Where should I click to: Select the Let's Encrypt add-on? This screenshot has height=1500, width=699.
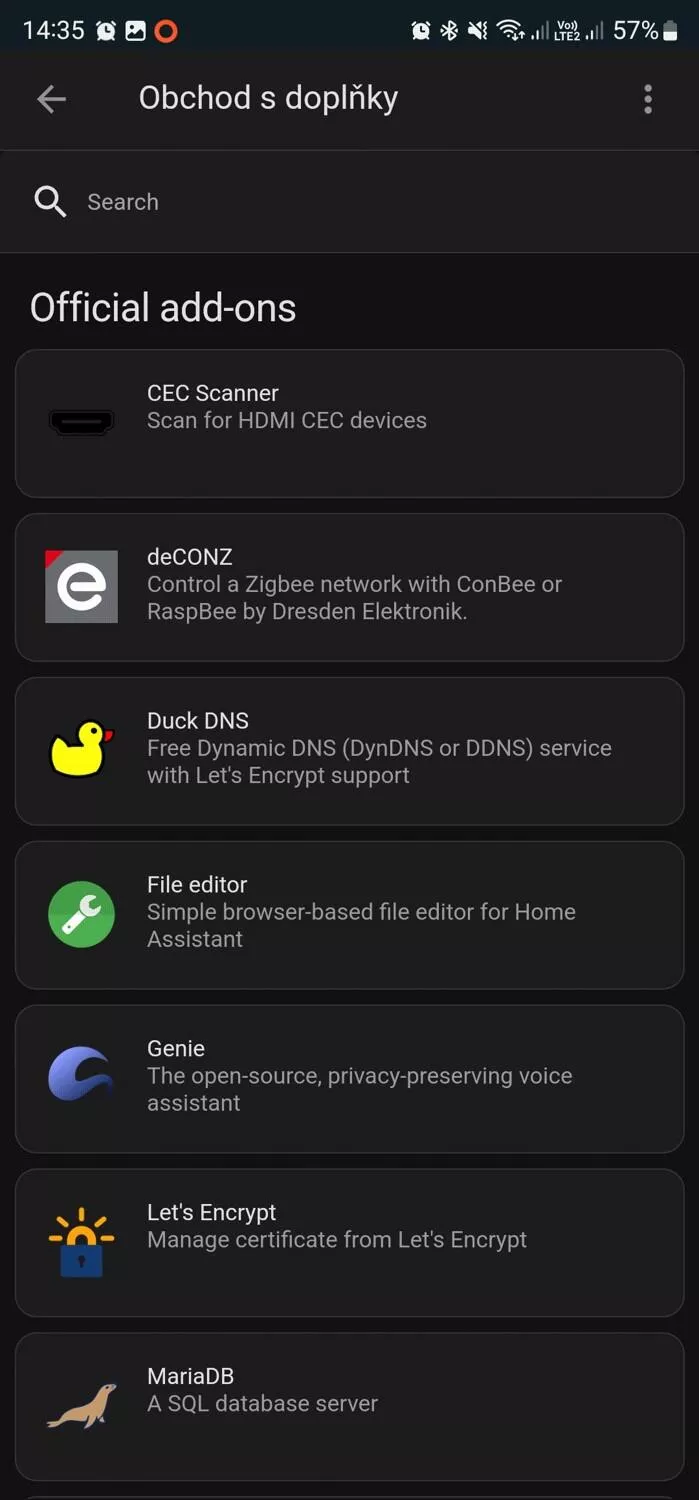tap(349, 1243)
